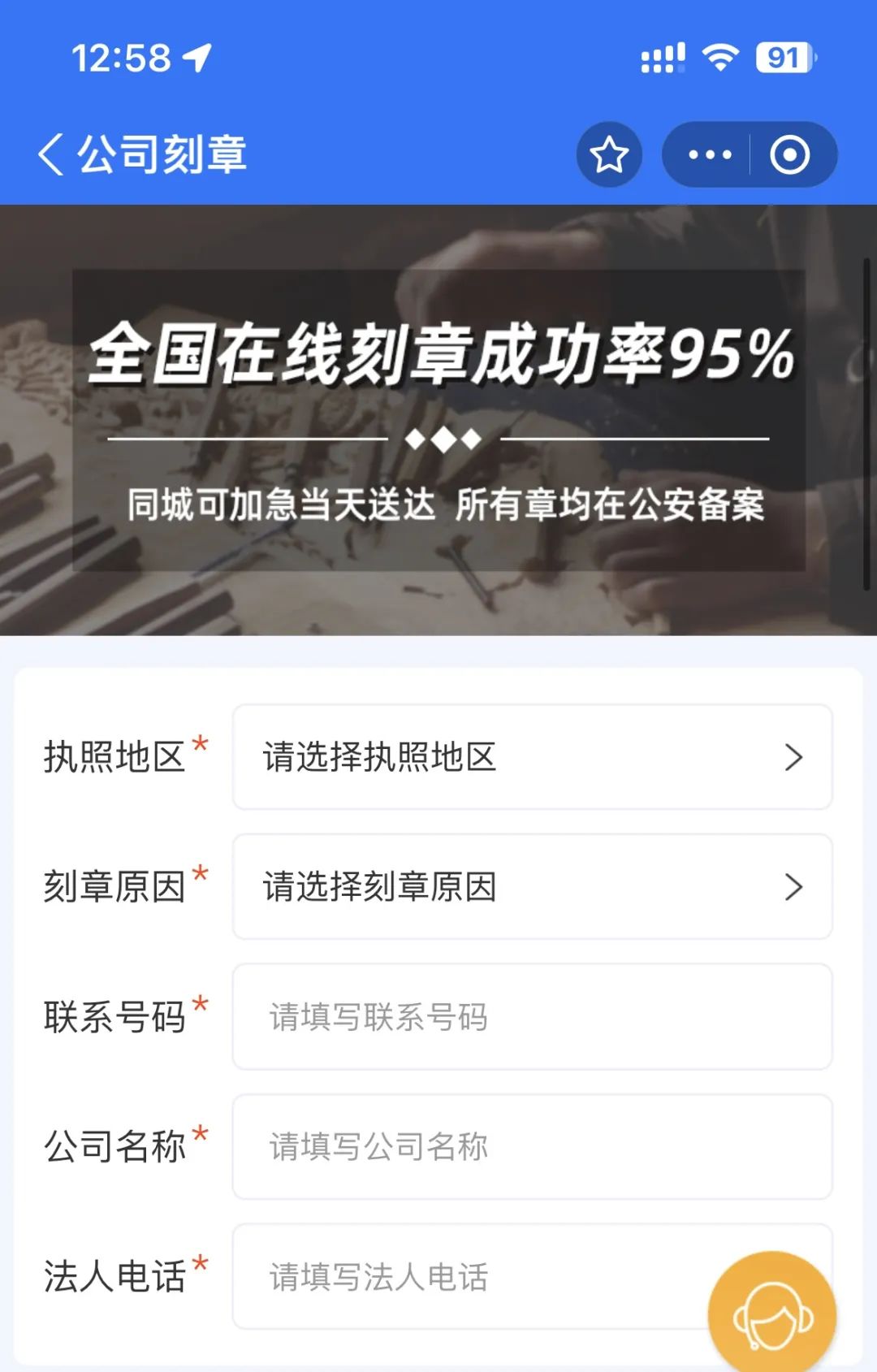Tap the 请填写公司名称 input box
Image resolution: width=877 pixels, height=1372 pixels.
click(x=532, y=1147)
